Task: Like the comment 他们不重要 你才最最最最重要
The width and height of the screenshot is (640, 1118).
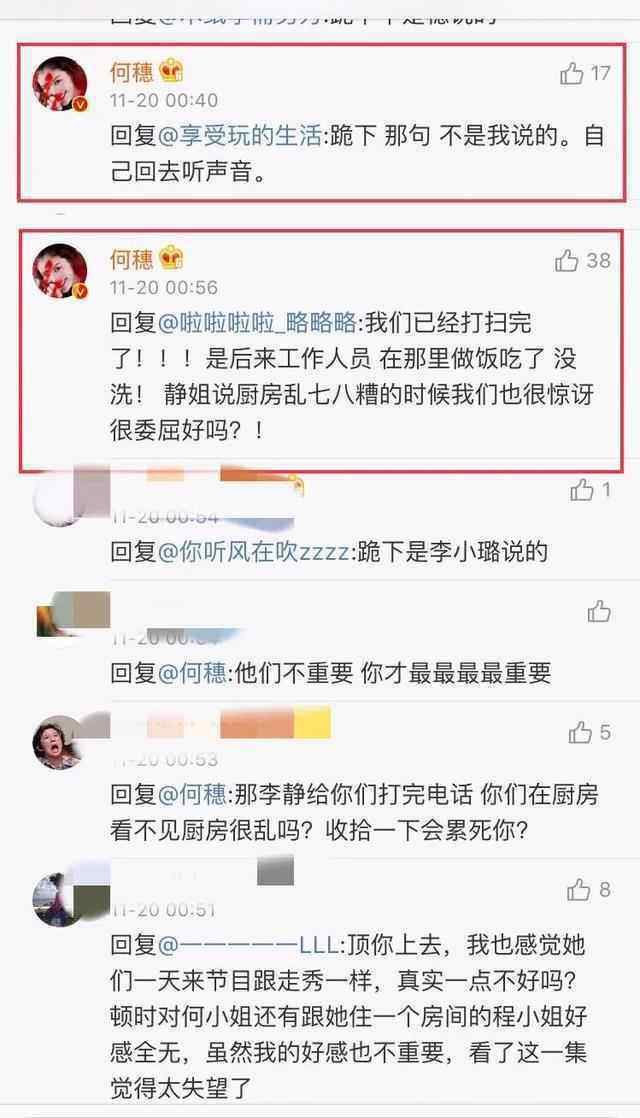Action: click(599, 611)
